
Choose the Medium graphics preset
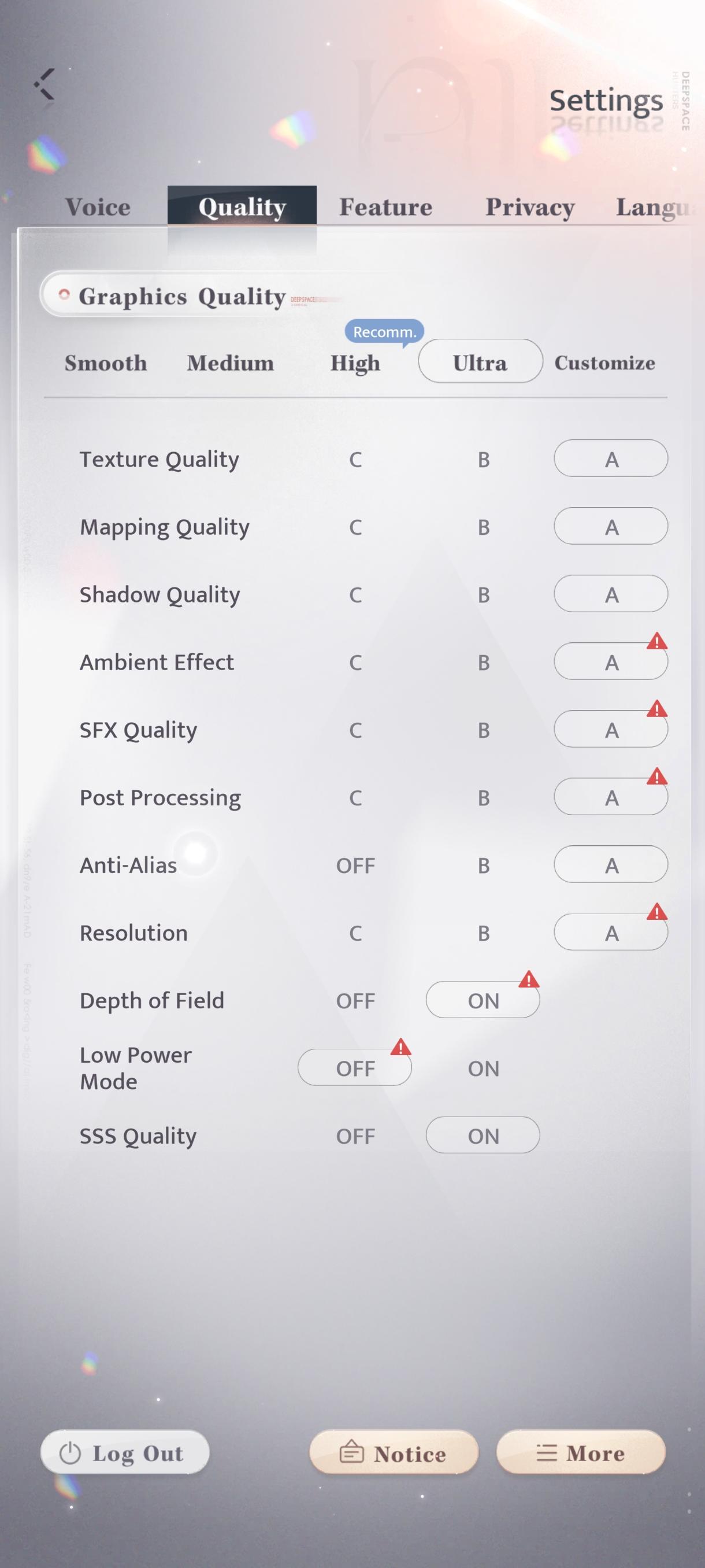coord(231,363)
